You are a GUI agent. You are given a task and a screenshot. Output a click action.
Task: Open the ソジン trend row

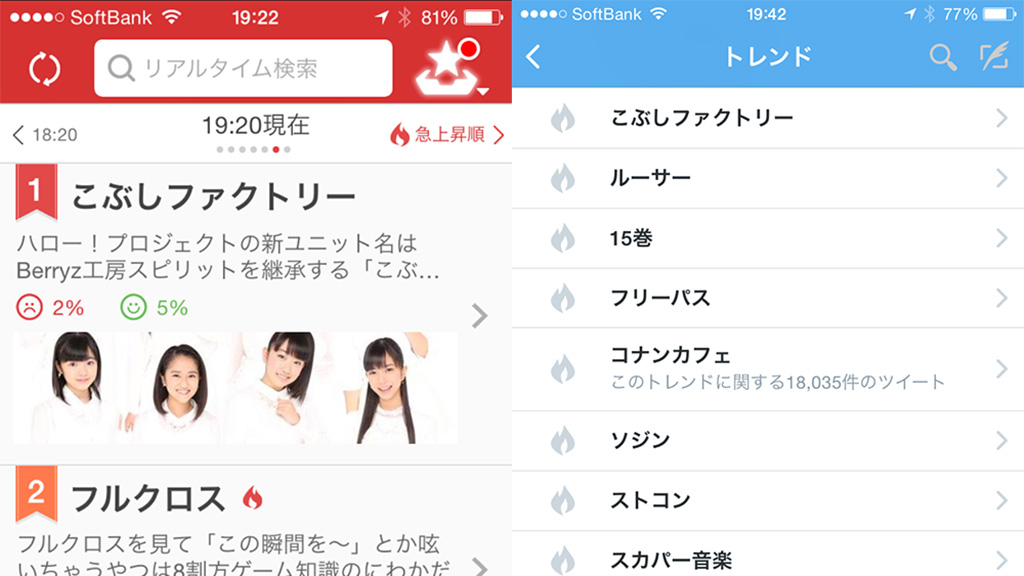[768, 440]
